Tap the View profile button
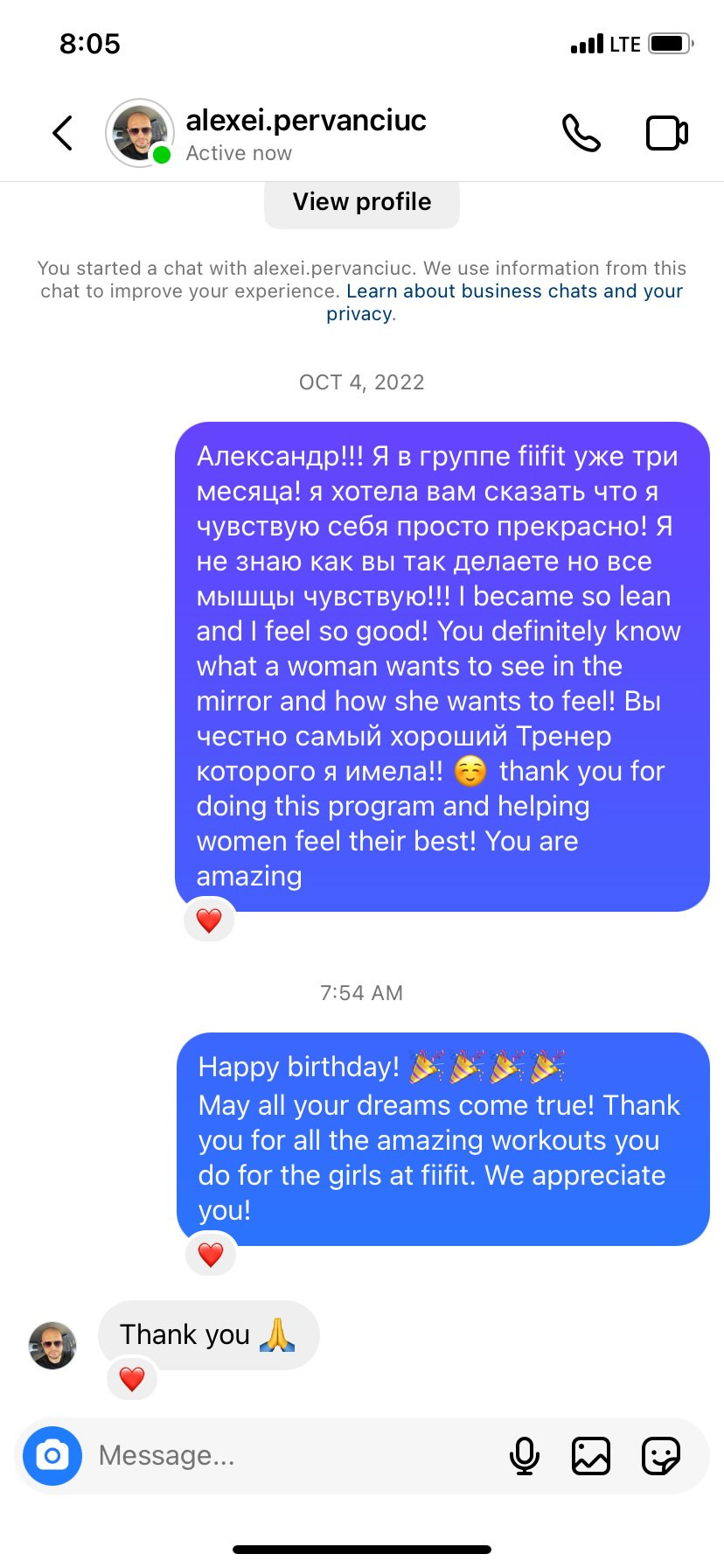 point(361,202)
